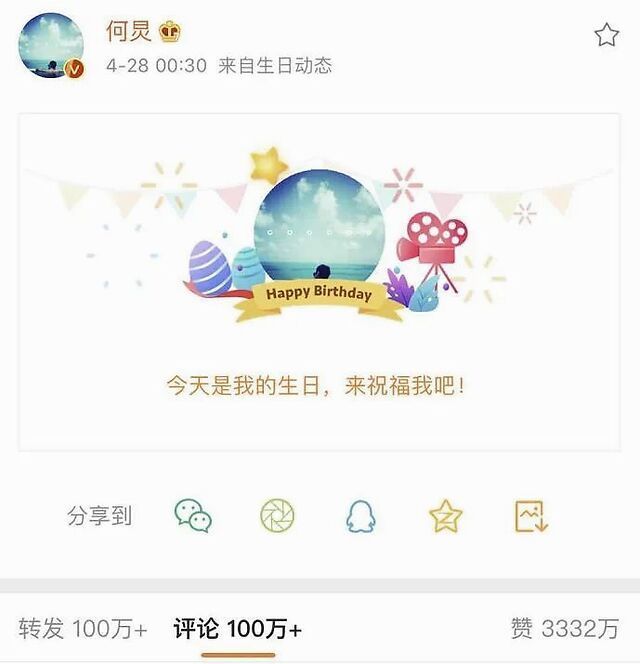Share post to WeChat Moments
Viewport: 640px width, 664px height.
pos(277,516)
